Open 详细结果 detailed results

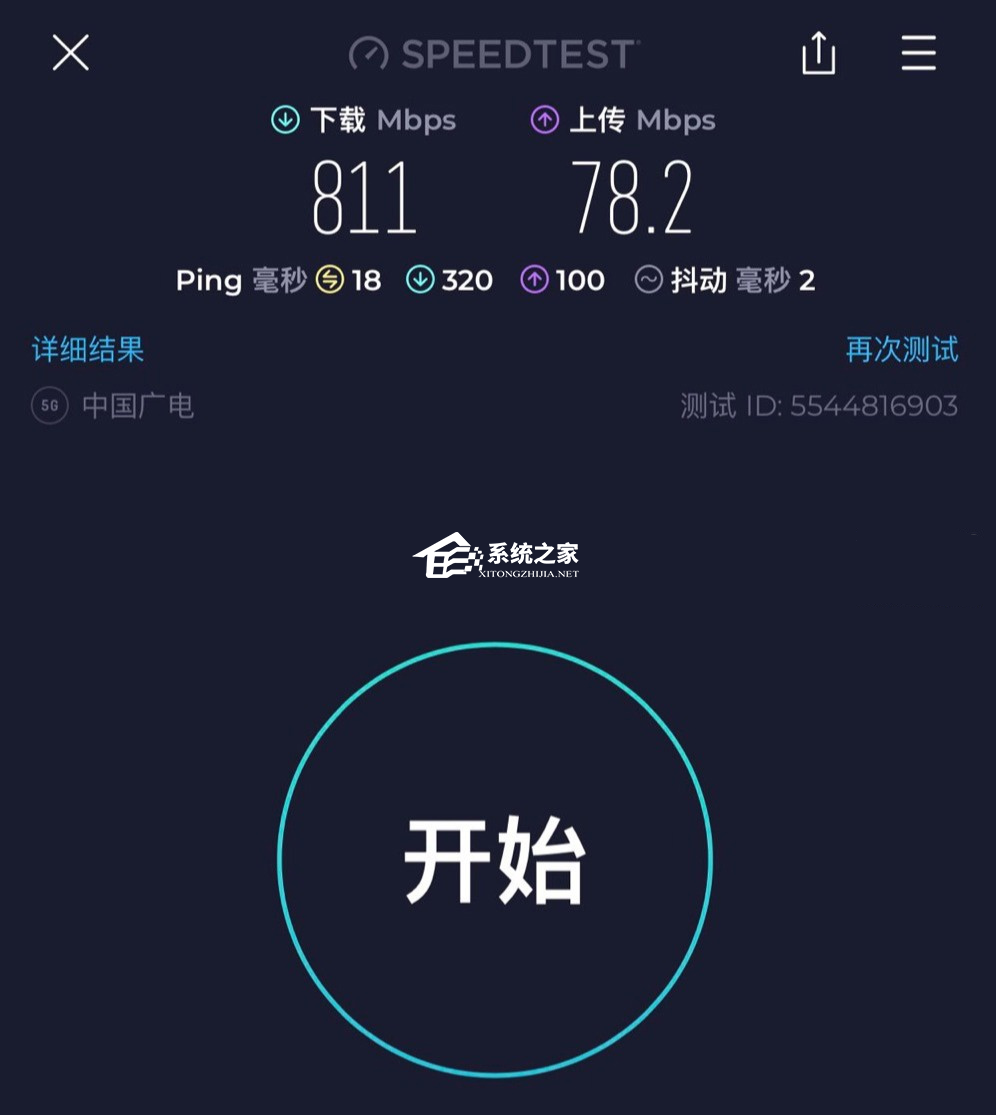(x=88, y=350)
